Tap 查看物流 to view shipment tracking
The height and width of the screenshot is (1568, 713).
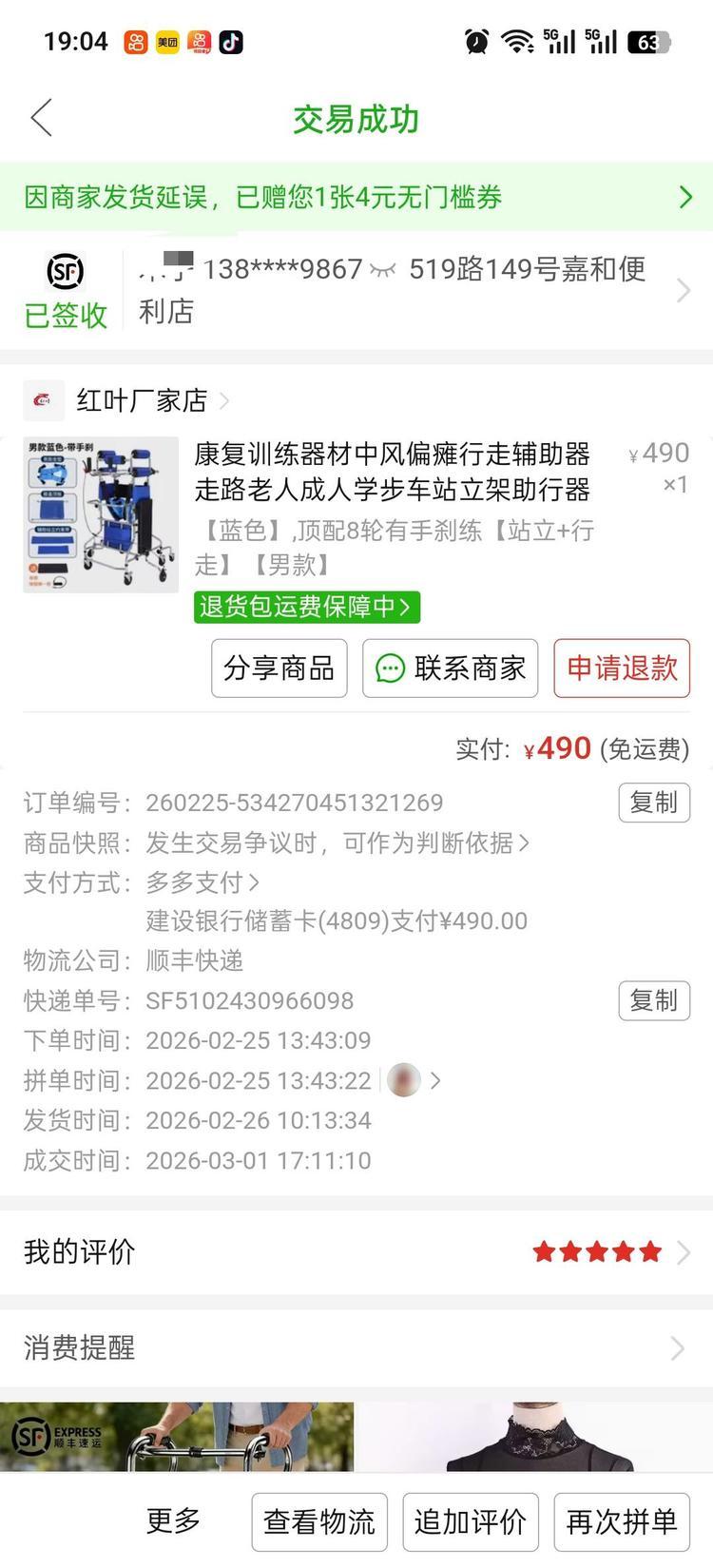tap(319, 1521)
